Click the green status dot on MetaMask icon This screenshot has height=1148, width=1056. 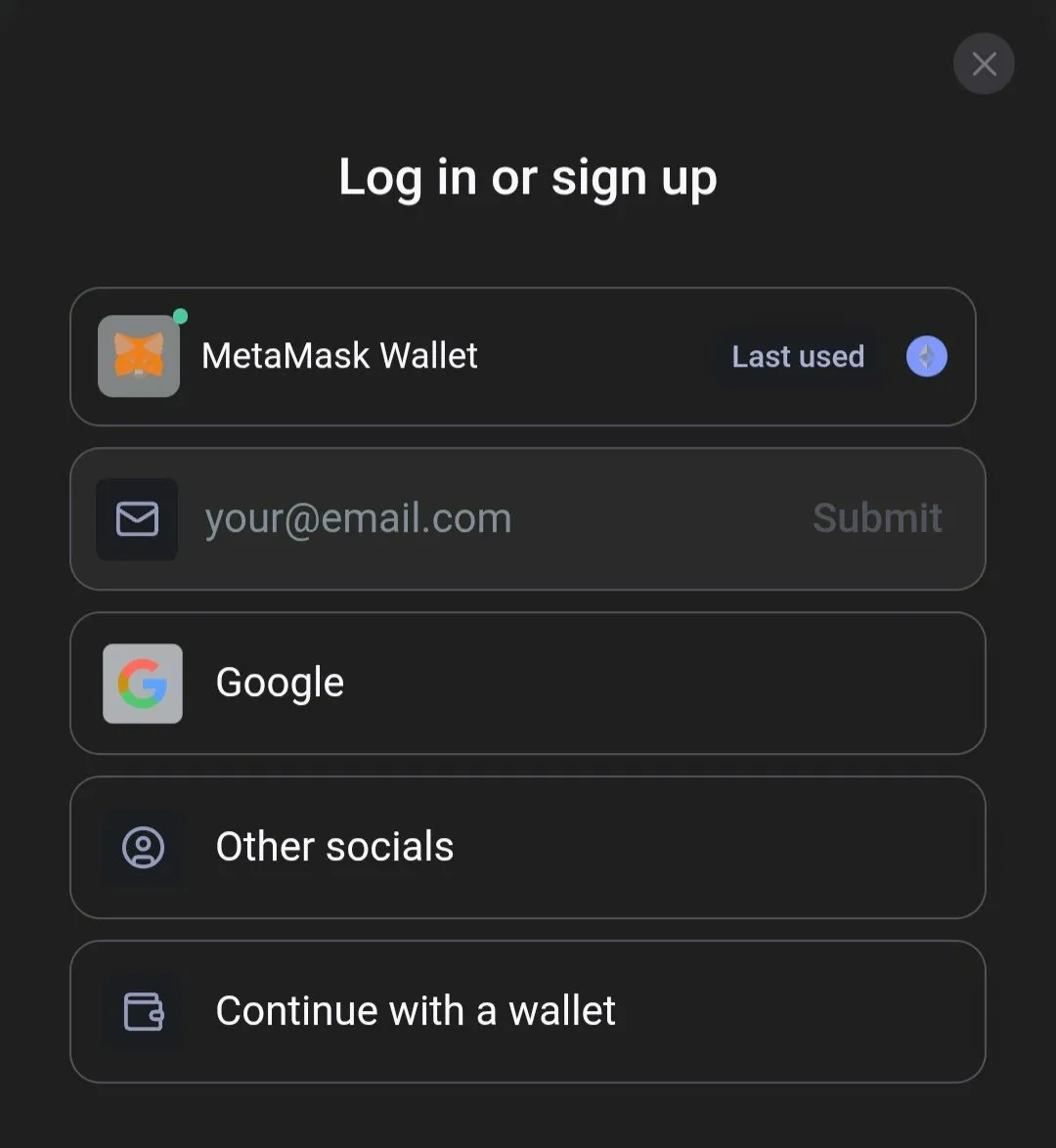coord(180,315)
